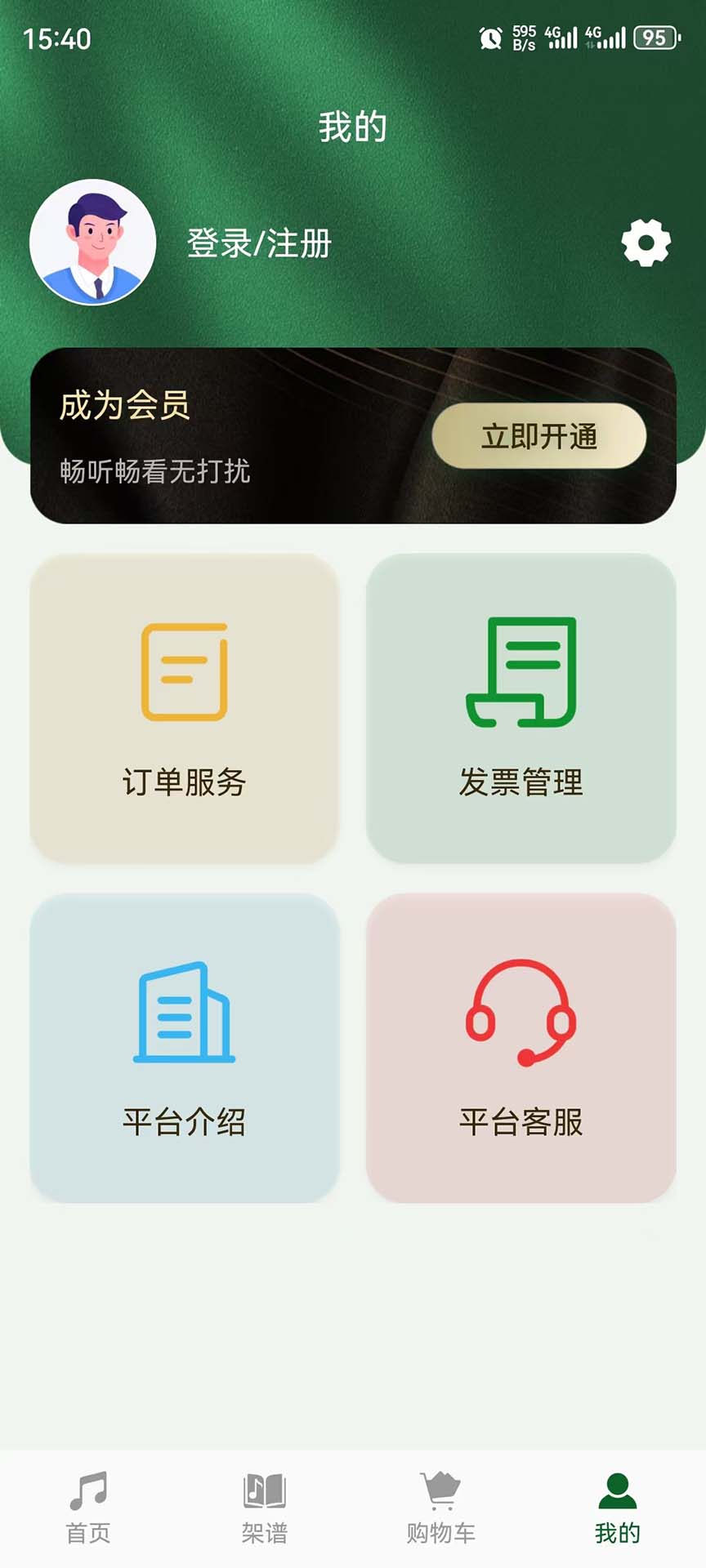
Task: Tap the 发票管理 invoice management icon
Action: pyautogui.click(x=521, y=670)
